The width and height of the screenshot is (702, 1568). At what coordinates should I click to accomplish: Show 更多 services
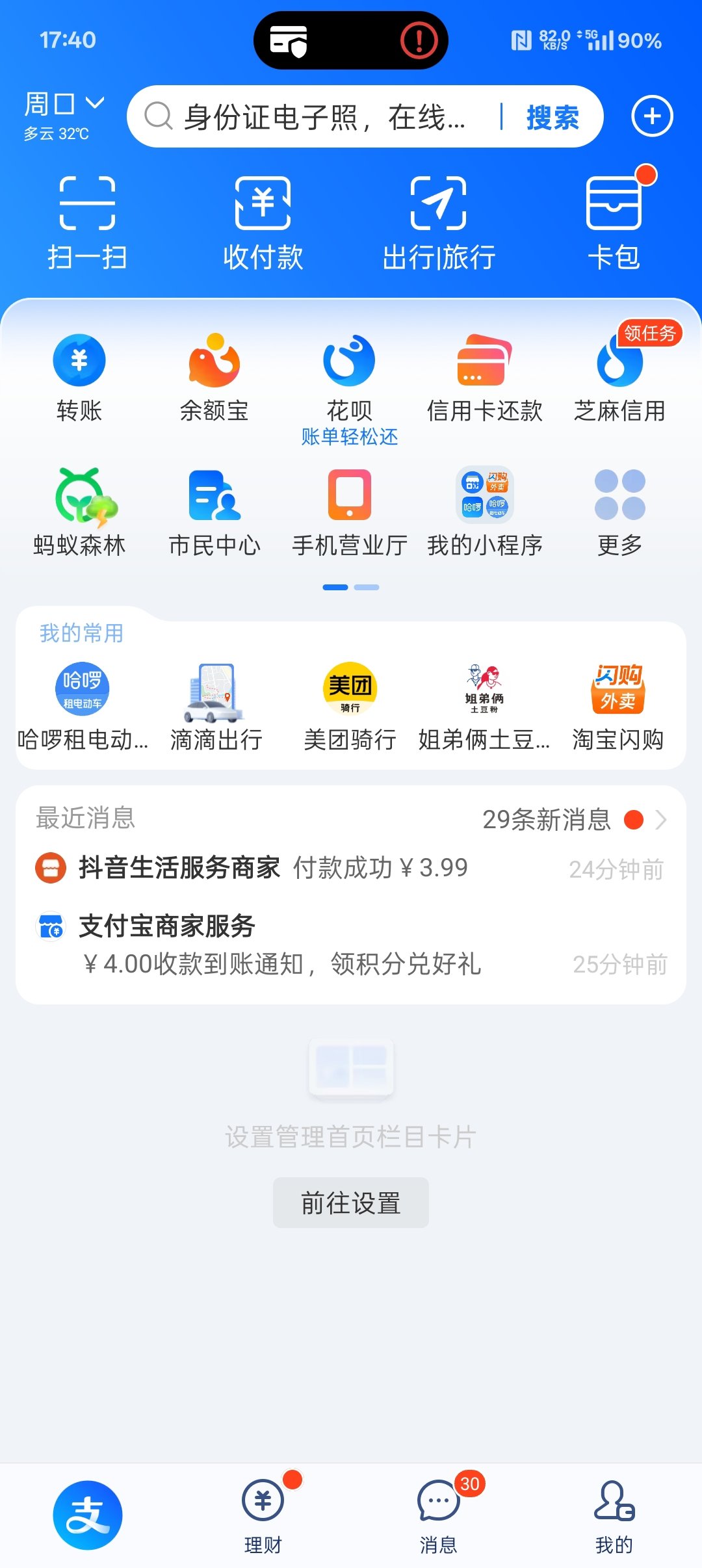[x=620, y=512]
